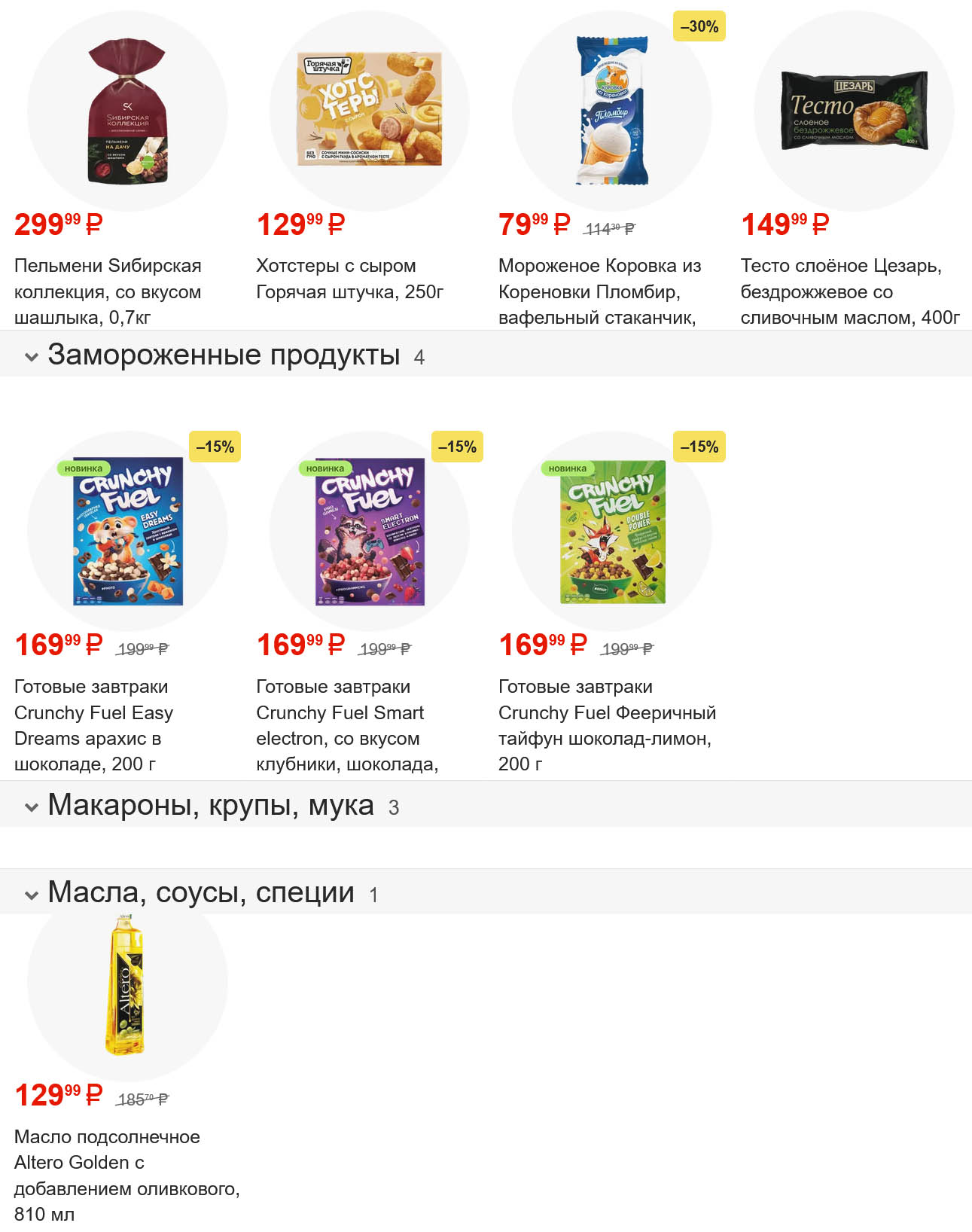
Task: Open Мороженое Коровка из Кореновки Пломбир
Action: point(611,111)
